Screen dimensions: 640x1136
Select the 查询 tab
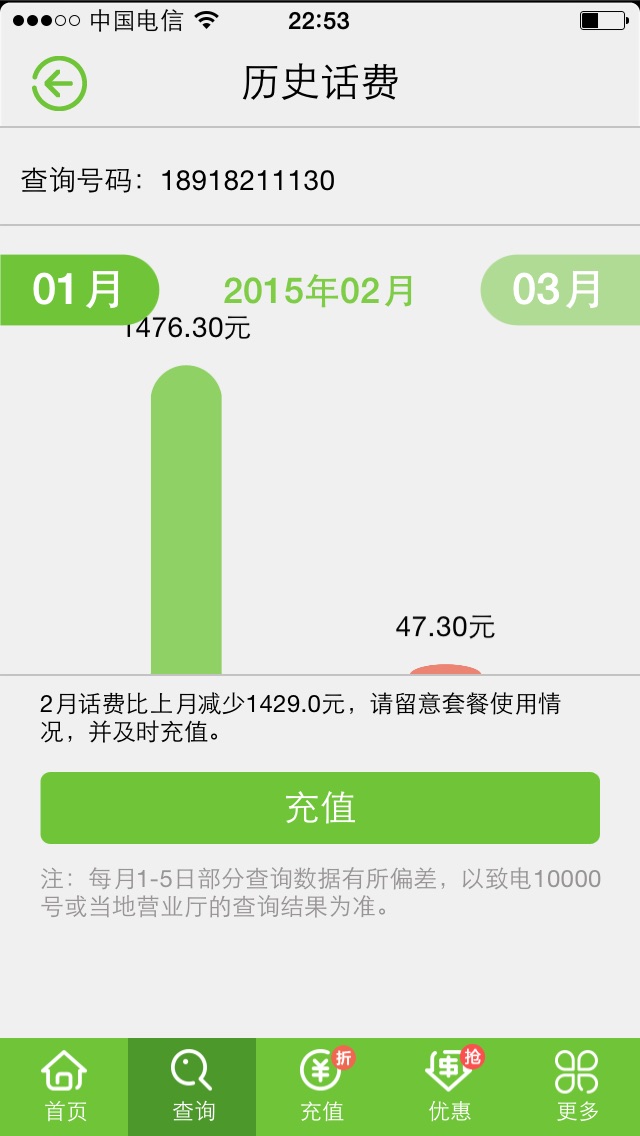pyautogui.click(x=192, y=1086)
